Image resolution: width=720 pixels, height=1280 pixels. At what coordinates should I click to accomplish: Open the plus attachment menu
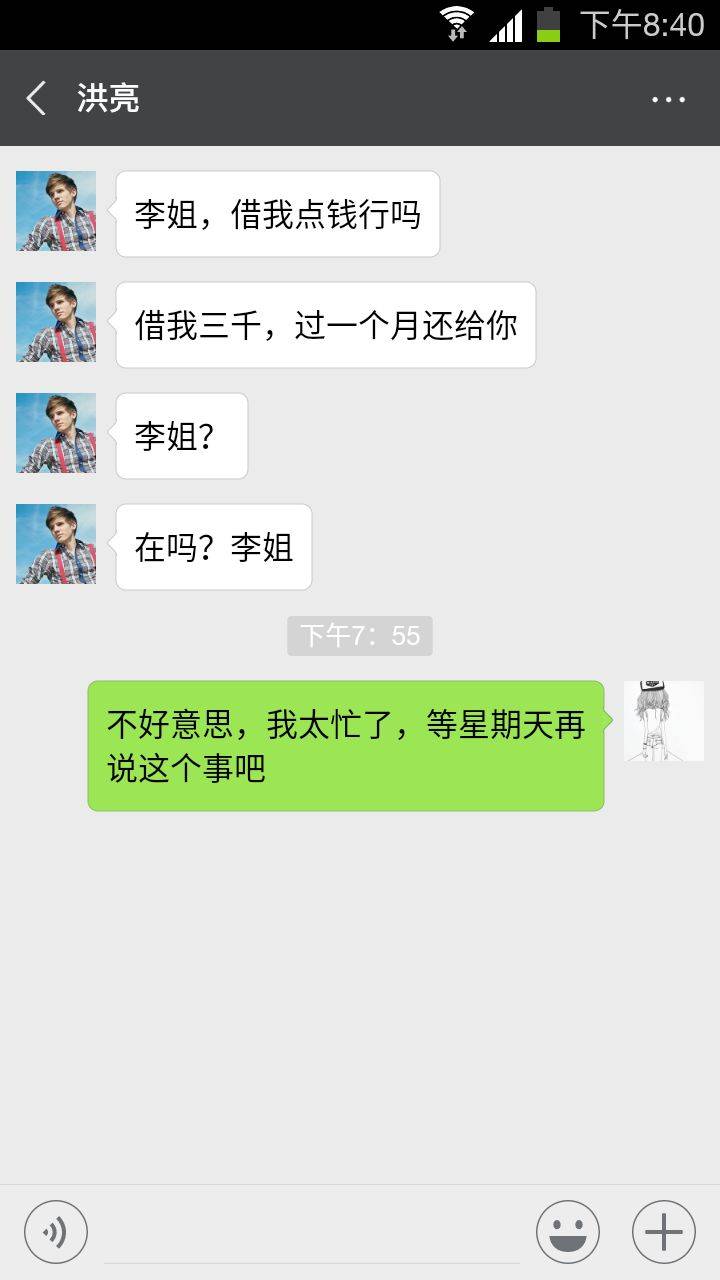[664, 1232]
